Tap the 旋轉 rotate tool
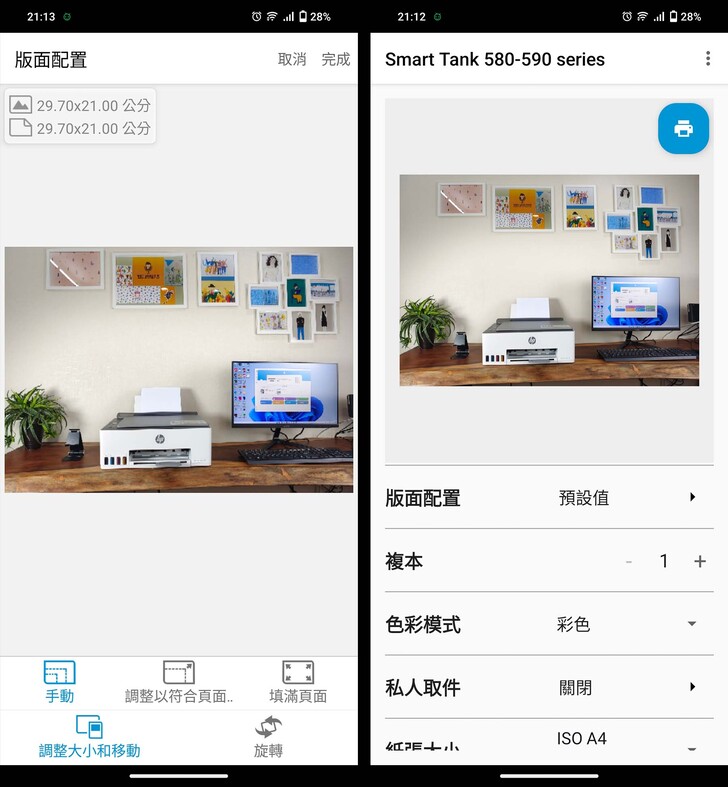 click(268, 737)
